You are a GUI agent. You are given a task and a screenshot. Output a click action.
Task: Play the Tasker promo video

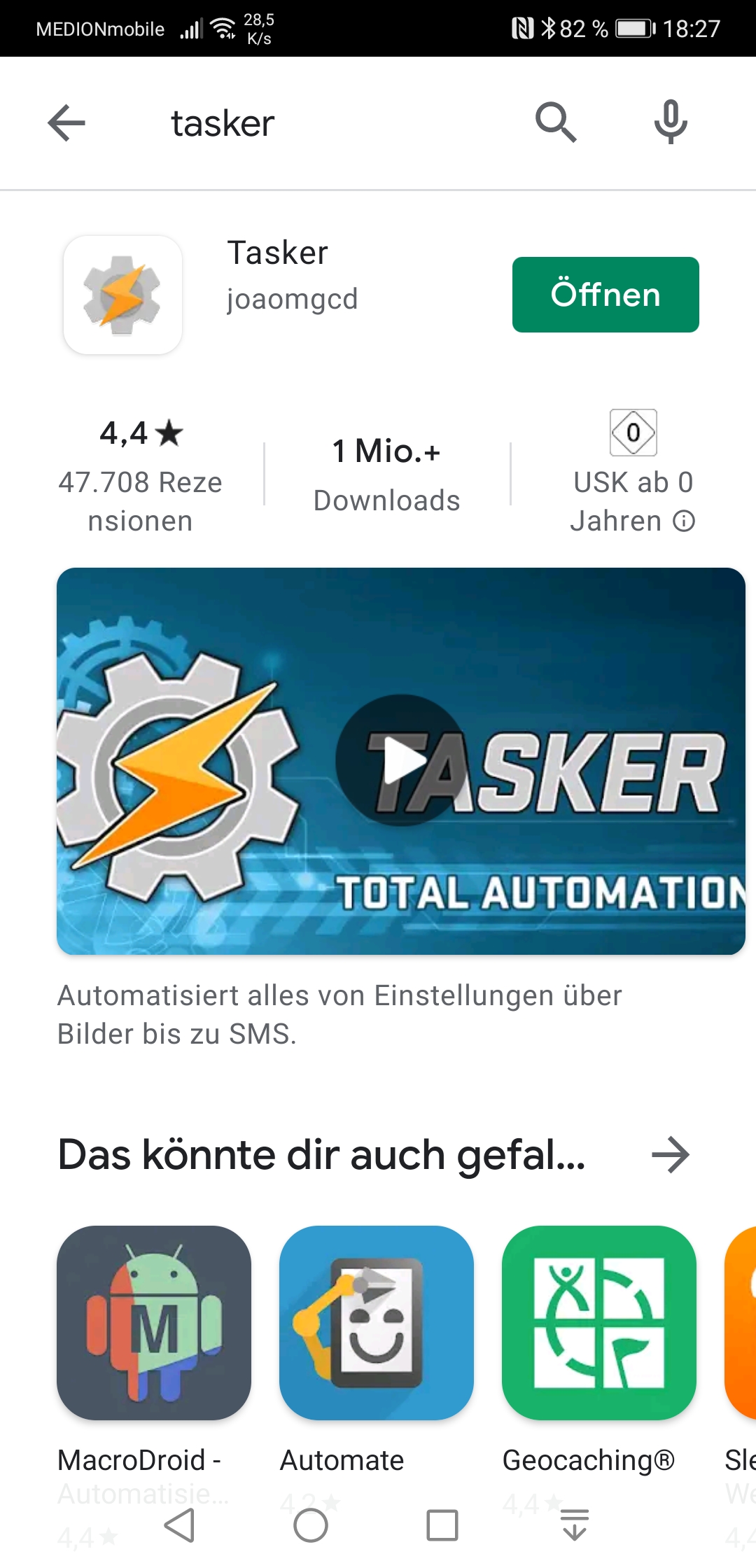click(401, 760)
